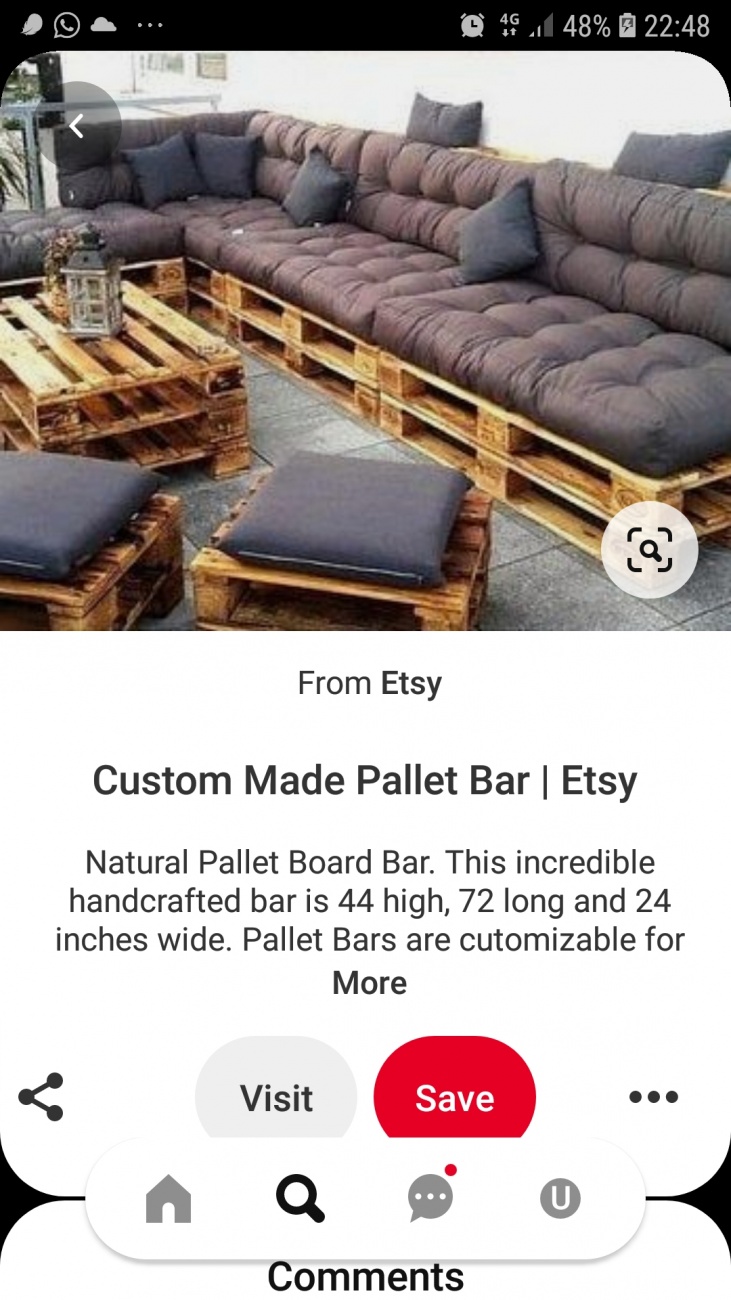Screen dimensions: 731x1300
Task: Save this pin to a board
Action: [455, 1097]
